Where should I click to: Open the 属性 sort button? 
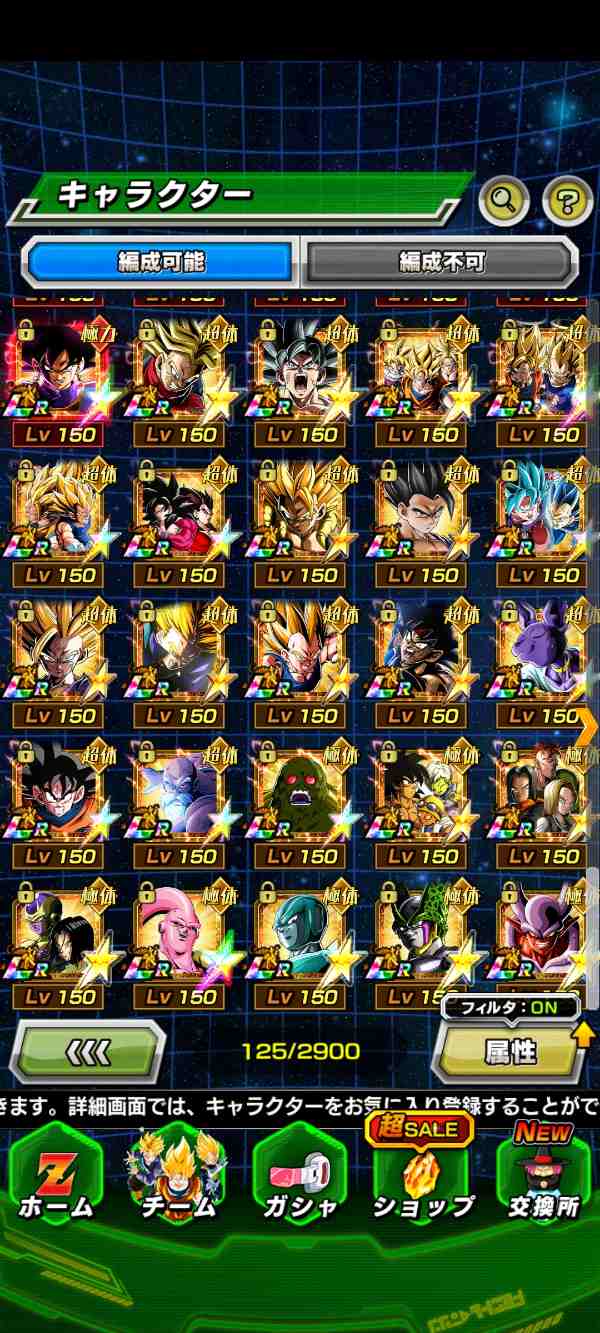pyautogui.click(x=510, y=1052)
